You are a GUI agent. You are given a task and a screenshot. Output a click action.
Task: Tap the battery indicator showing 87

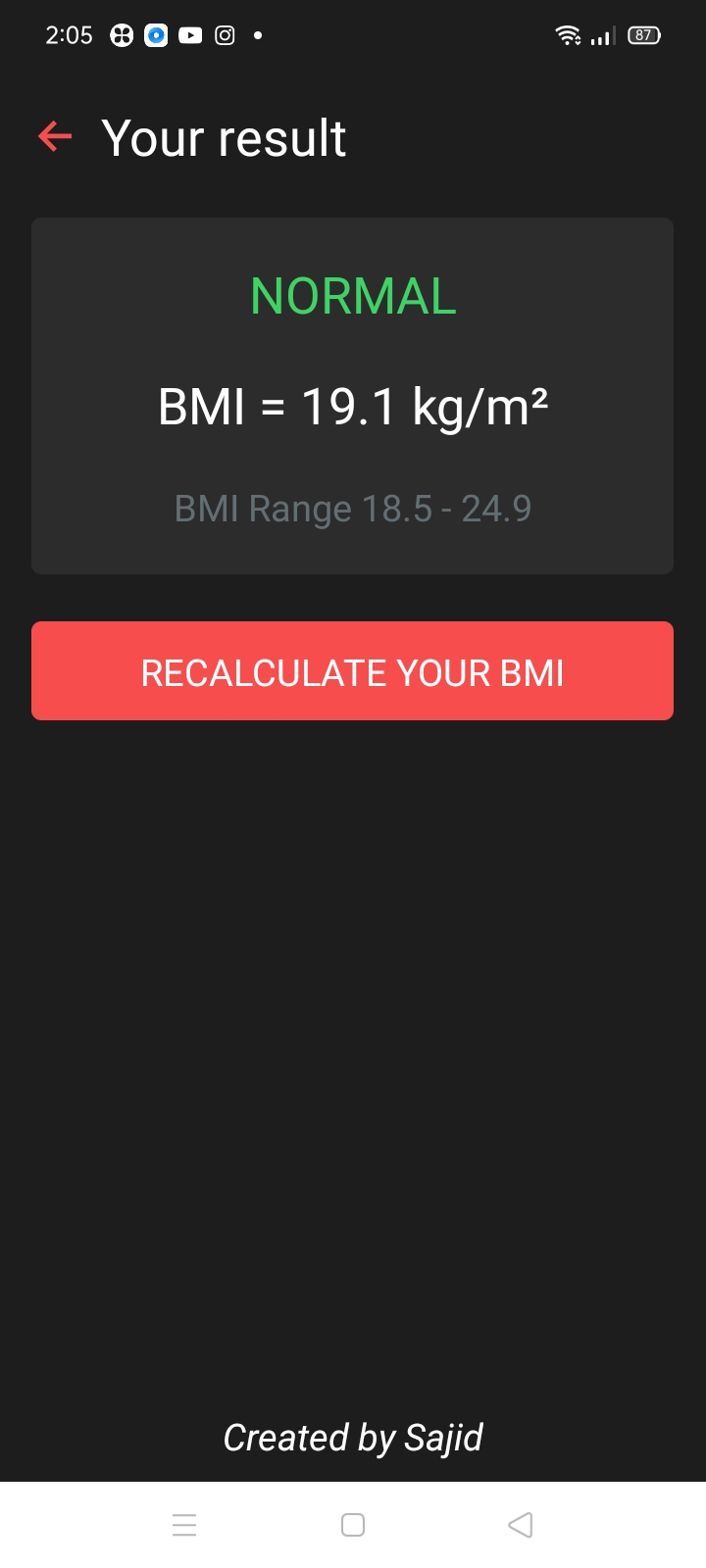coord(643,35)
